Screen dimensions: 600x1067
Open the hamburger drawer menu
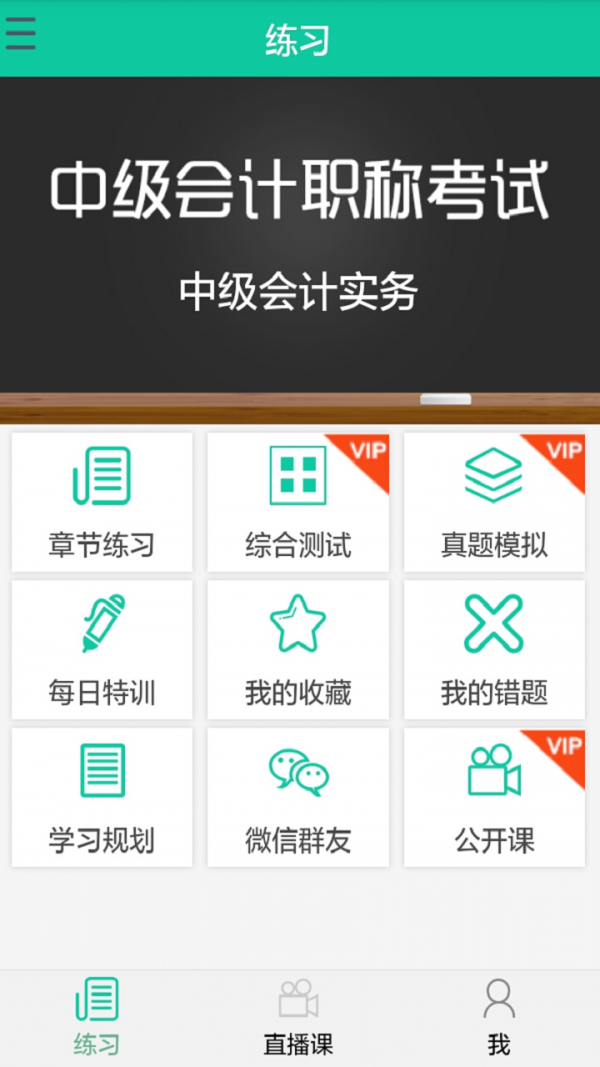tap(21, 34)
